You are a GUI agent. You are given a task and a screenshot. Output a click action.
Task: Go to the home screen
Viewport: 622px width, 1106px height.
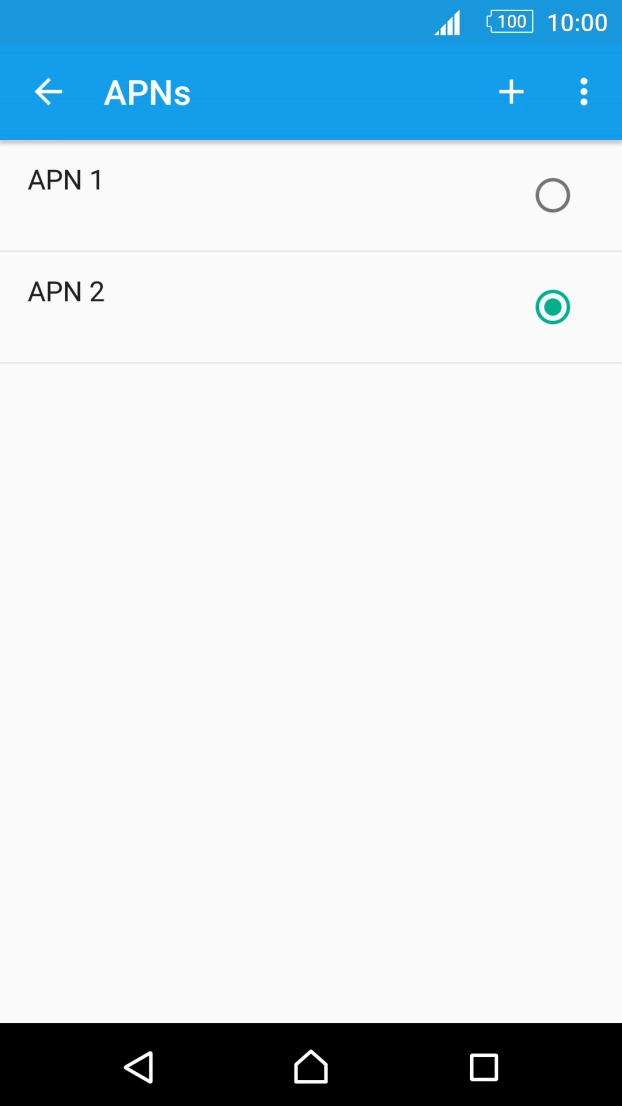point(311,1066)
